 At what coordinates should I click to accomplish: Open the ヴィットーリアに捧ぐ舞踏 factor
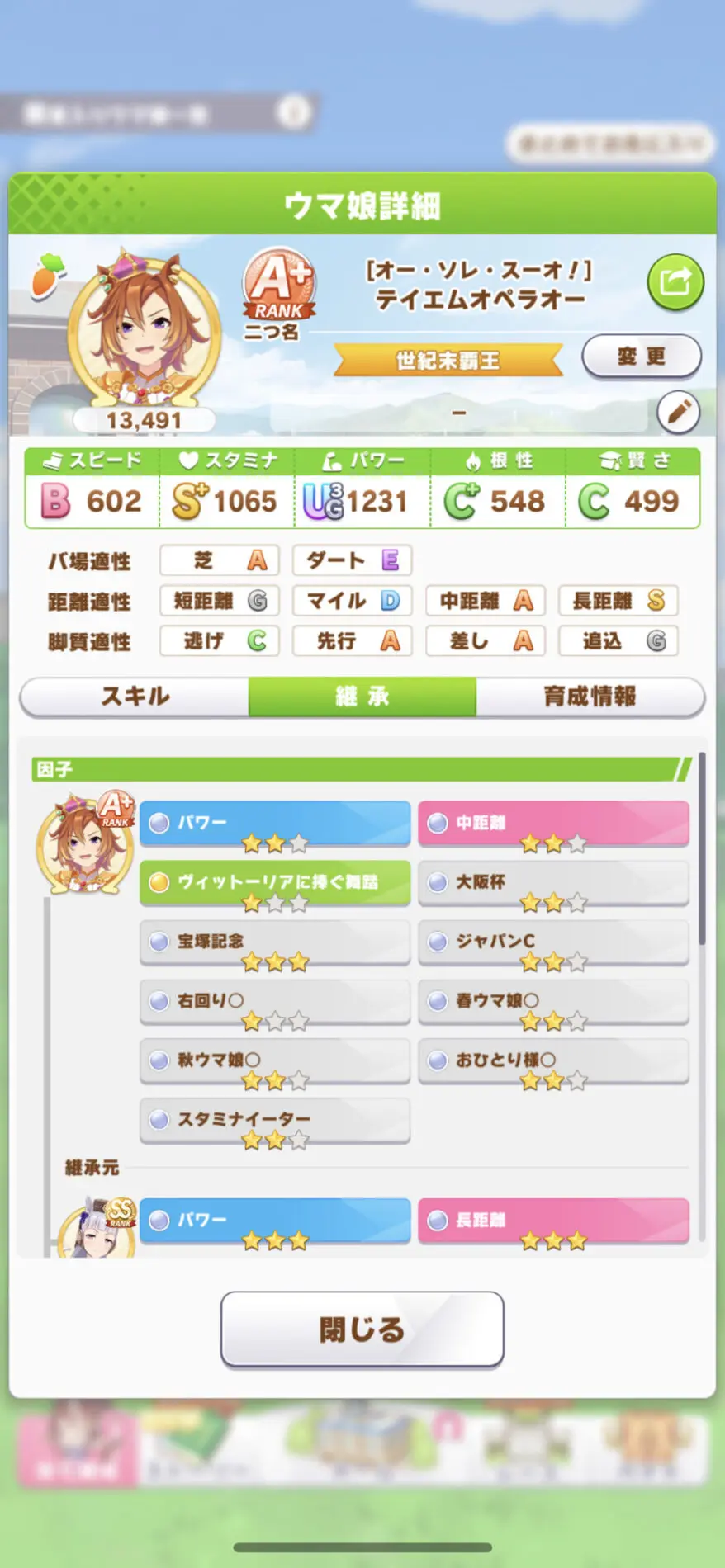[x=274, y=882]
